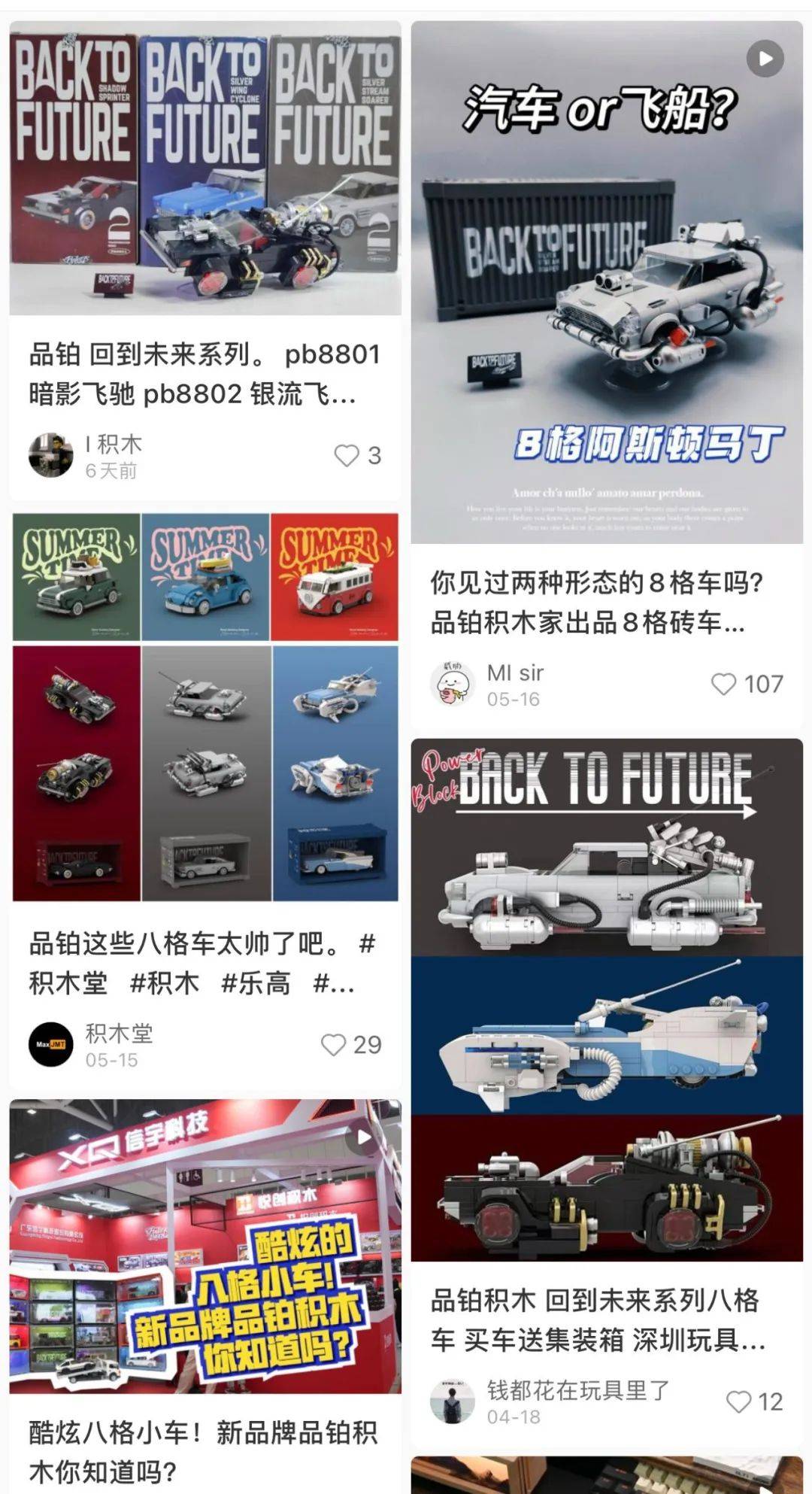Open the post title 品铂积木 回到未来系列八格车

coord(598,1320)
